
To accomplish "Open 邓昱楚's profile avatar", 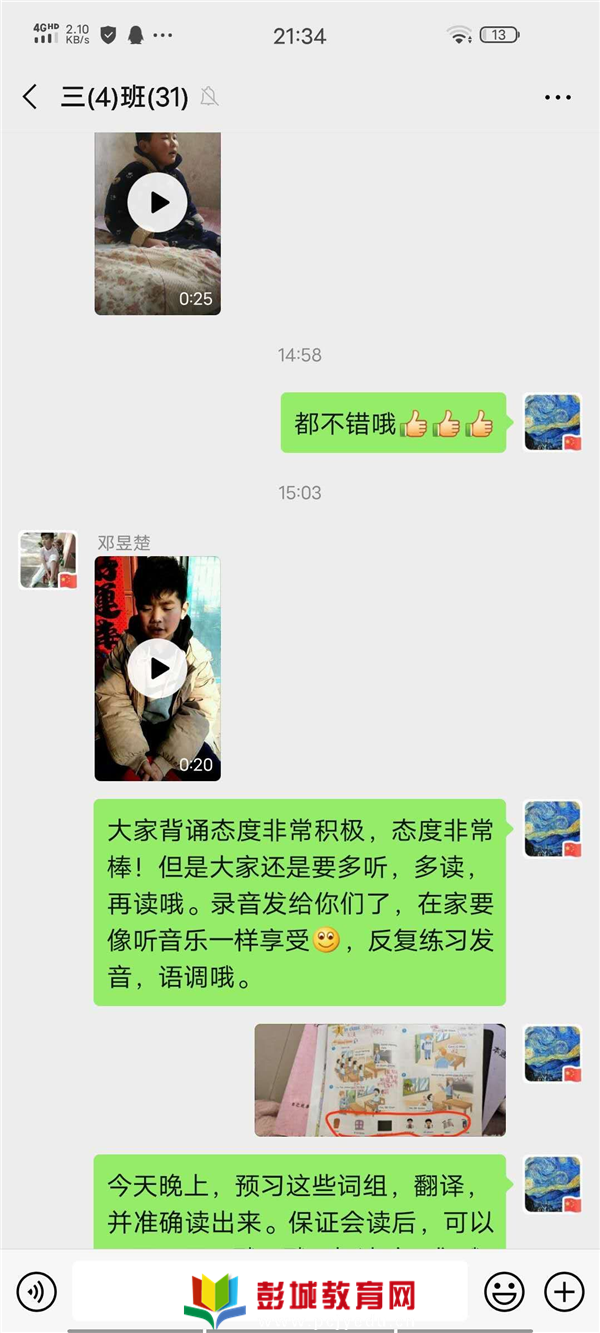I will click(x=48, y=559).
